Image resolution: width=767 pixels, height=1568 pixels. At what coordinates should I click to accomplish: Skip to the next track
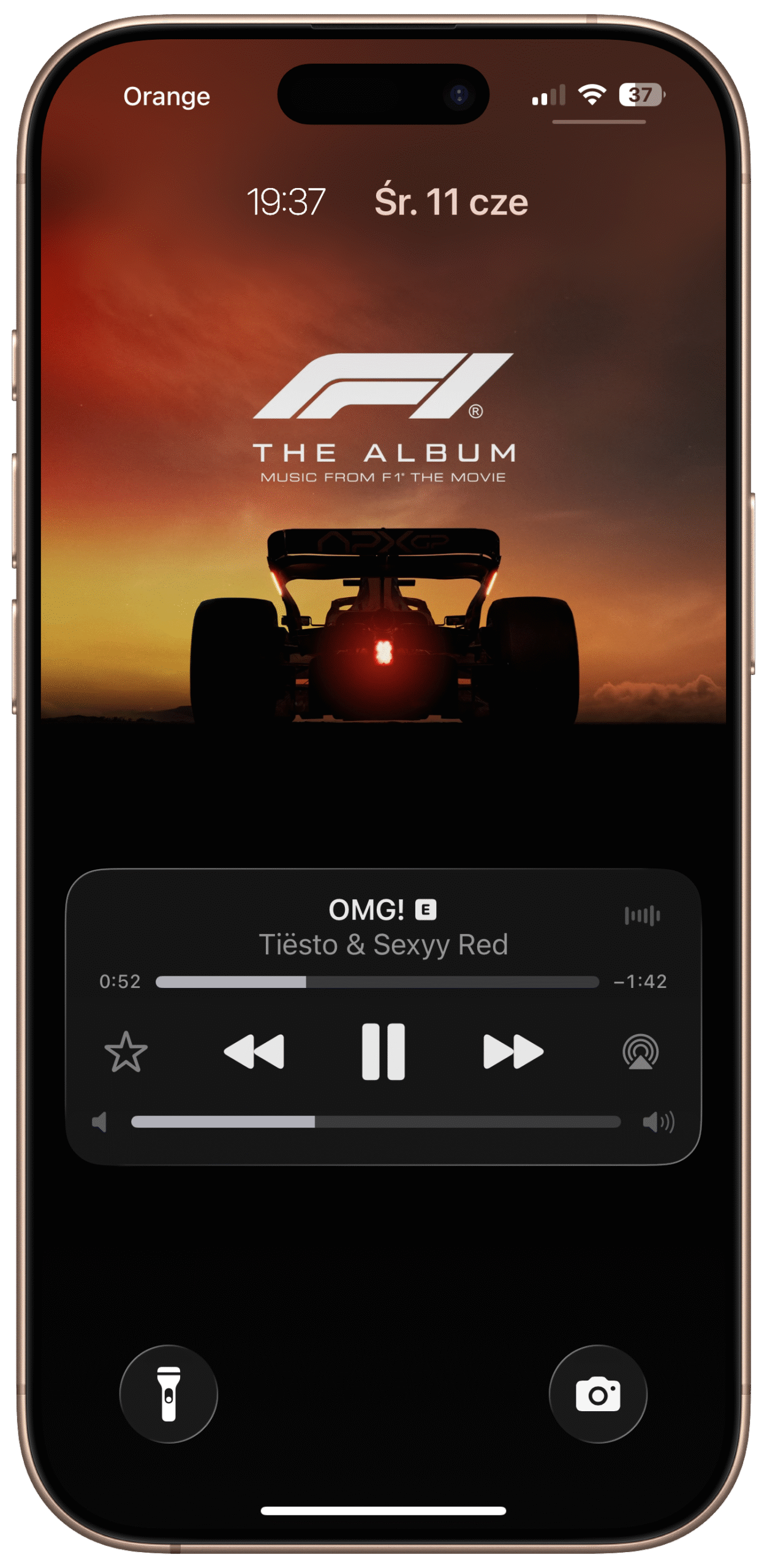pos(513,1051)
